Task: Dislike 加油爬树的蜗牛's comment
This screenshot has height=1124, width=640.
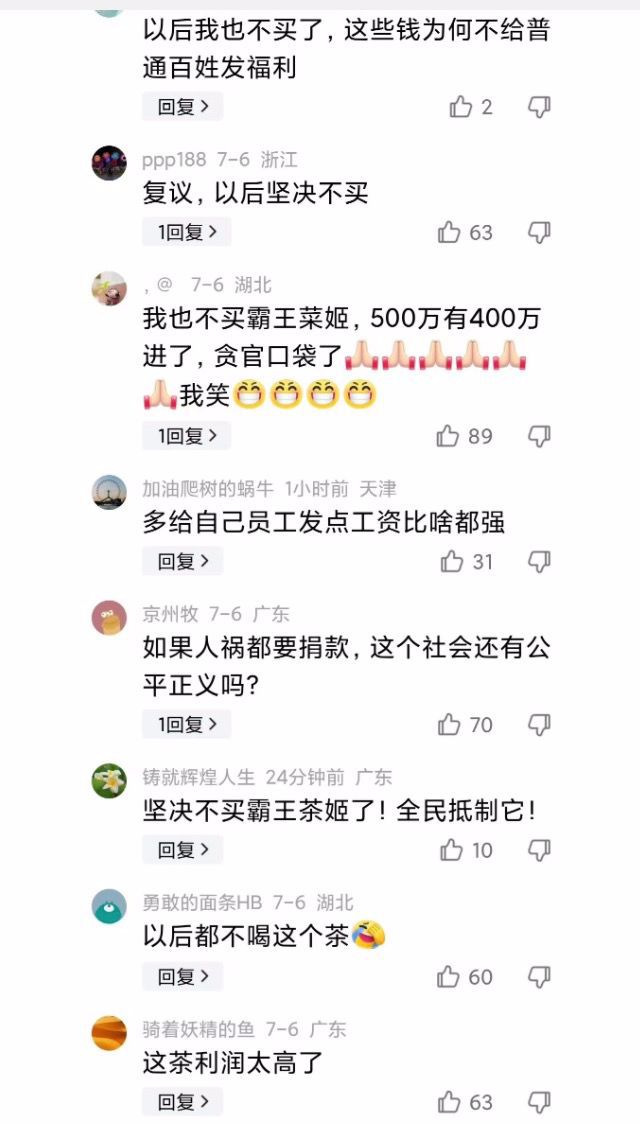Action: tap(539, 562)
